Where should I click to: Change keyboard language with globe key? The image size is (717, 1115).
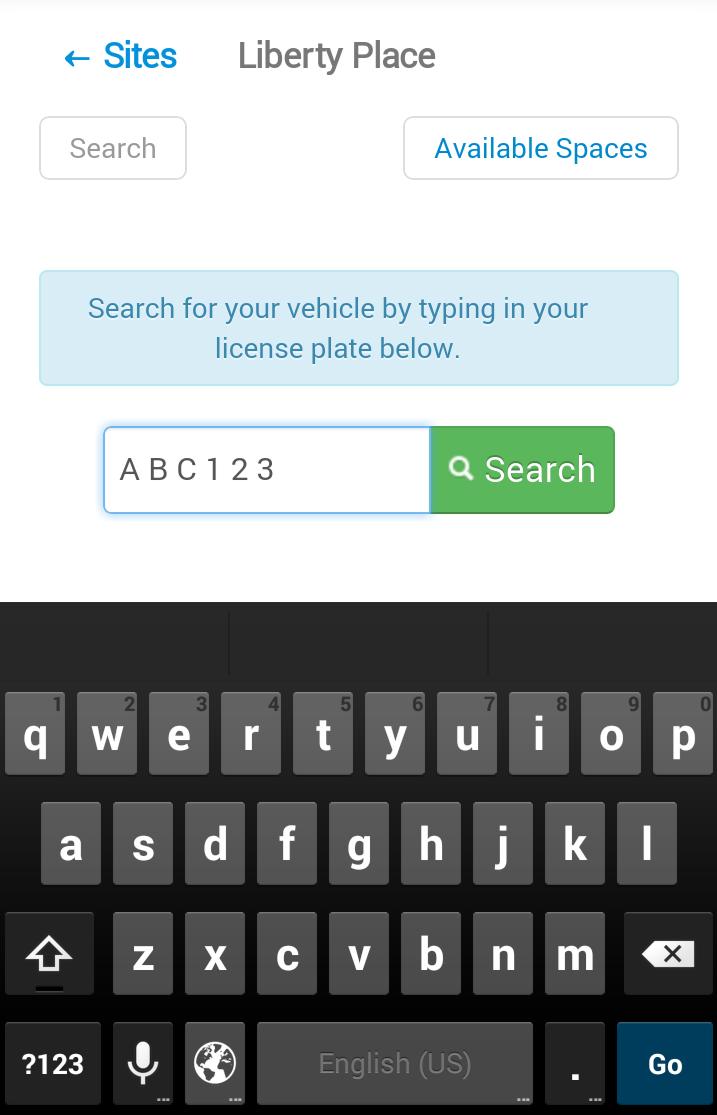pos(215,1064)
